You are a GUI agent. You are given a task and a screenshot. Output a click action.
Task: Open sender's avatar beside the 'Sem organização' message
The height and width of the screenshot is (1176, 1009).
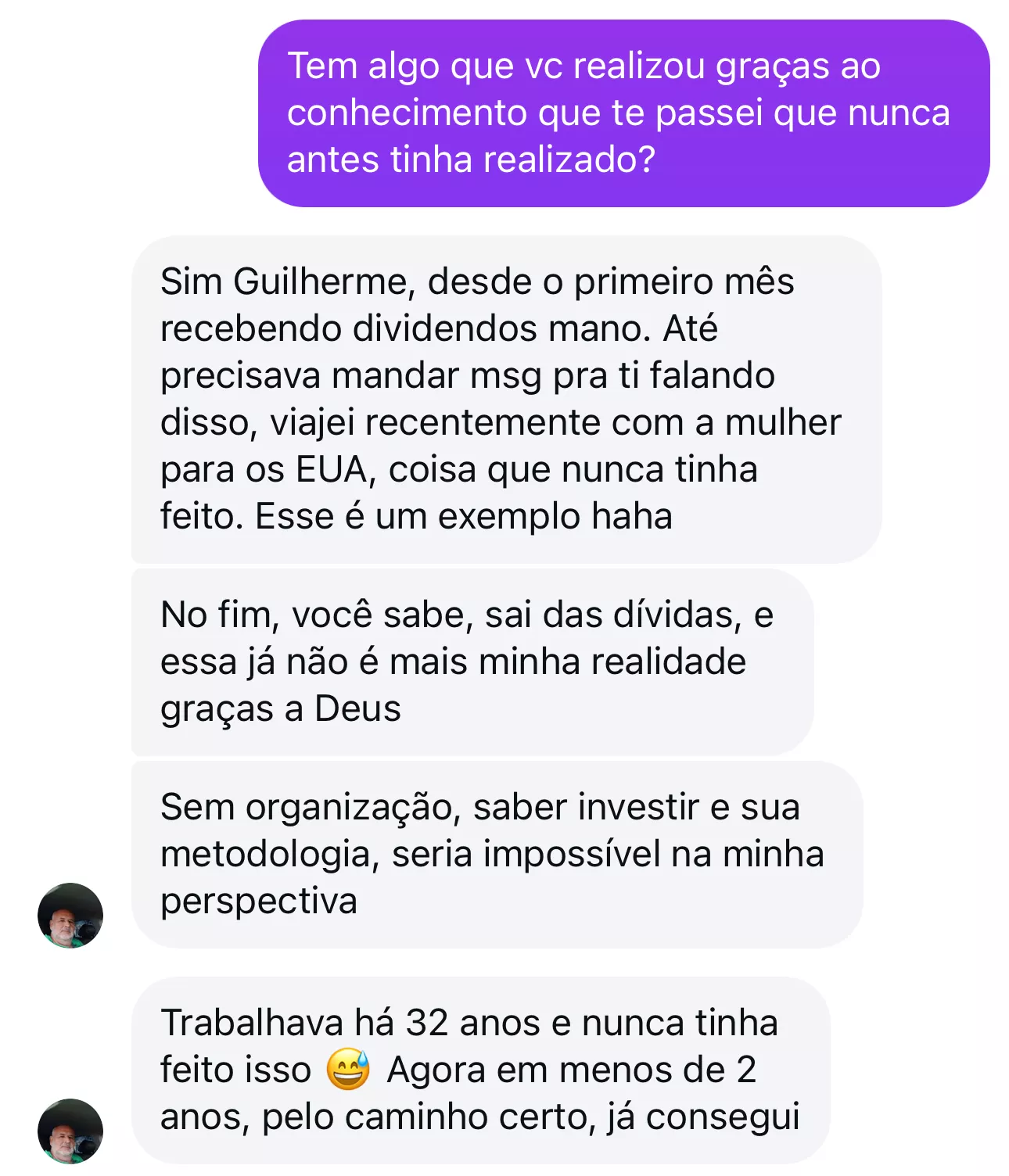click(70, 915)
